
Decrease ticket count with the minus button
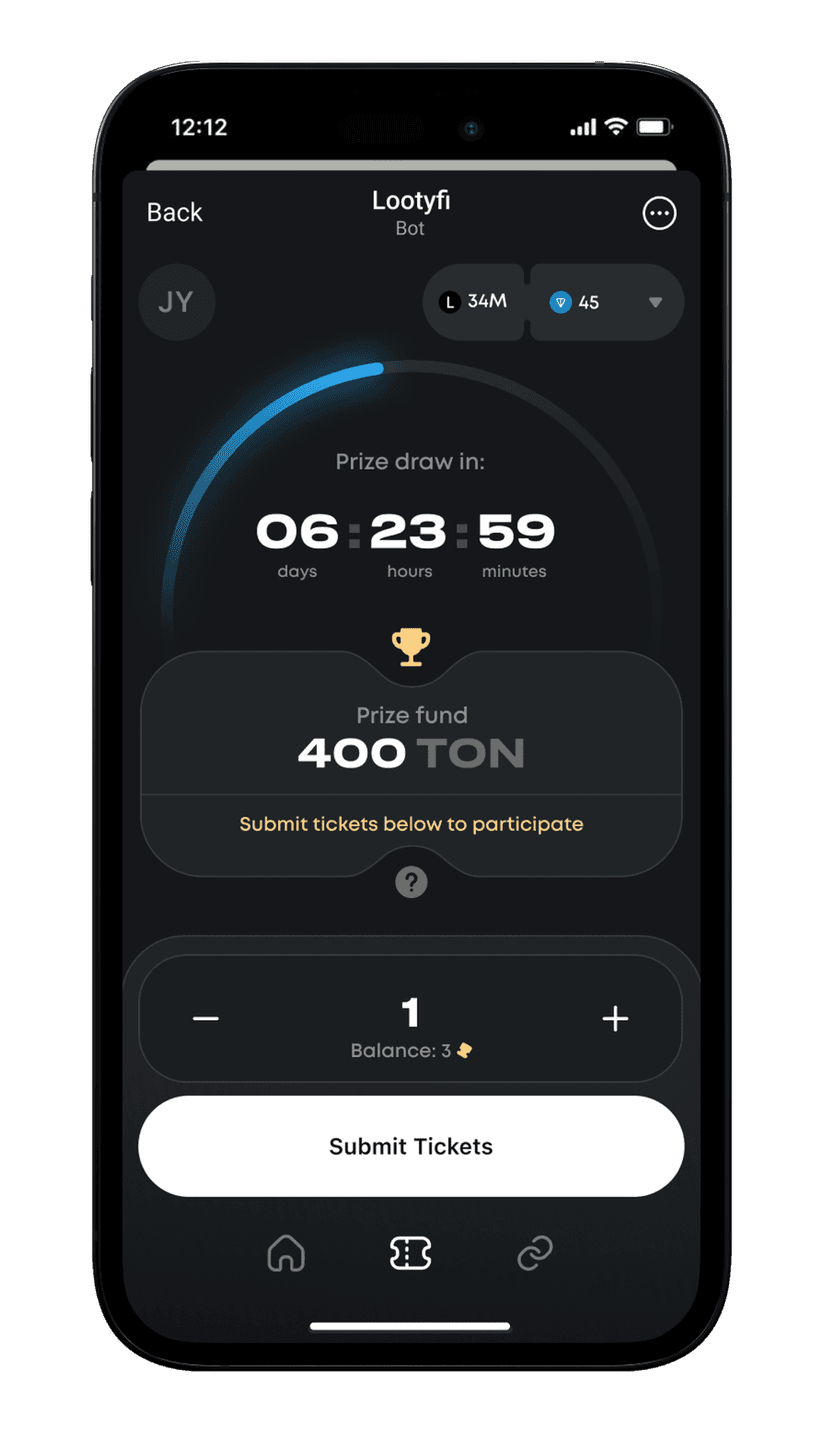(206, 1019)
